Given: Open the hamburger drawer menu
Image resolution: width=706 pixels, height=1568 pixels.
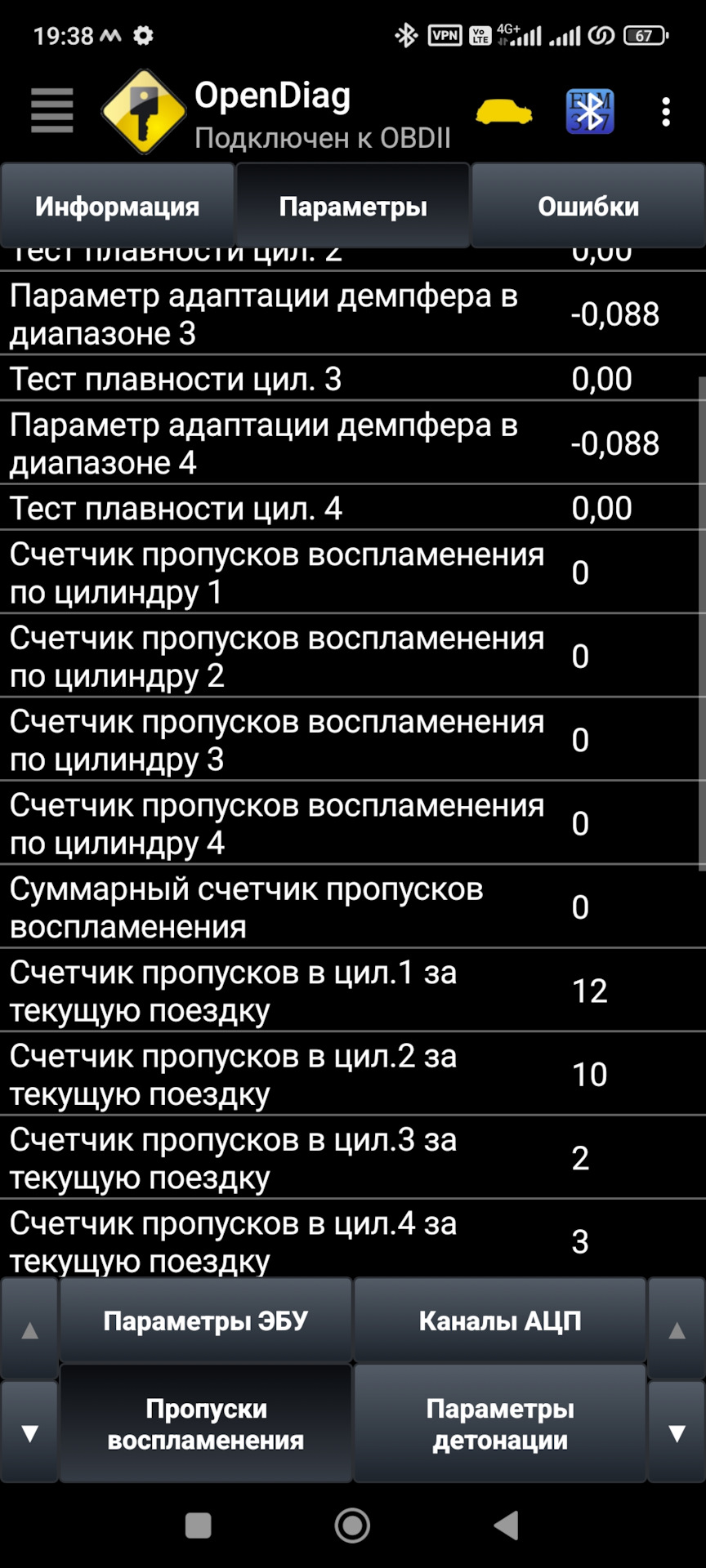Looking at the screenshot, I should [x=52, y=111].
